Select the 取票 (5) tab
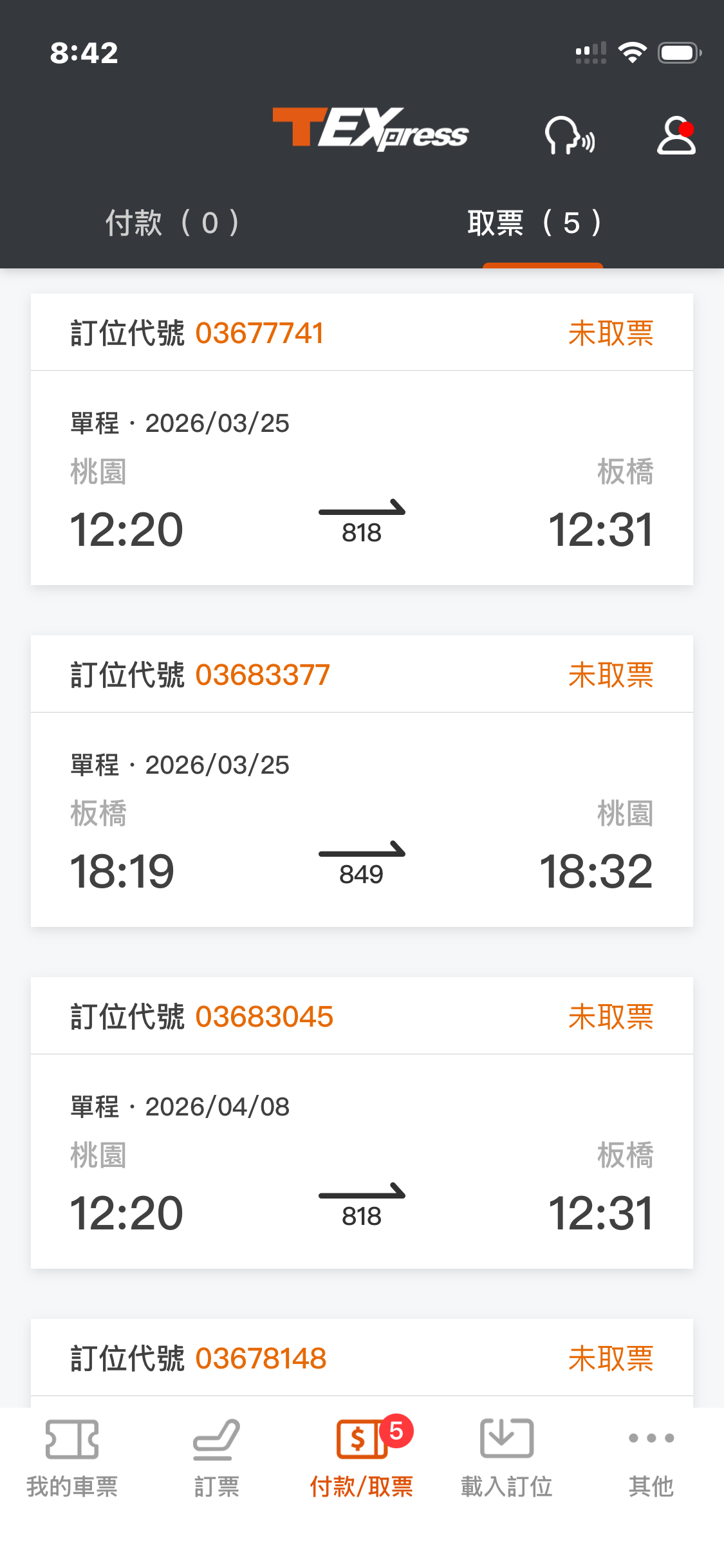This screenshot has width=724, height=1568. 534,223
